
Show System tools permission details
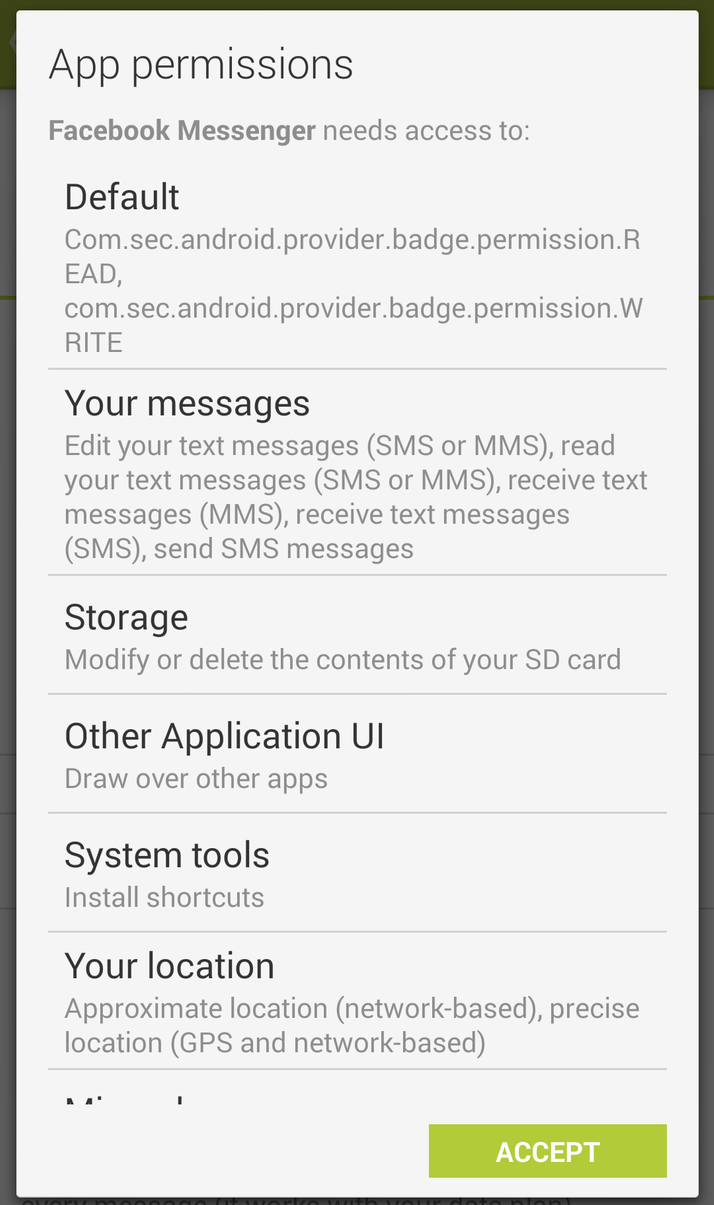tap(357, 873)
